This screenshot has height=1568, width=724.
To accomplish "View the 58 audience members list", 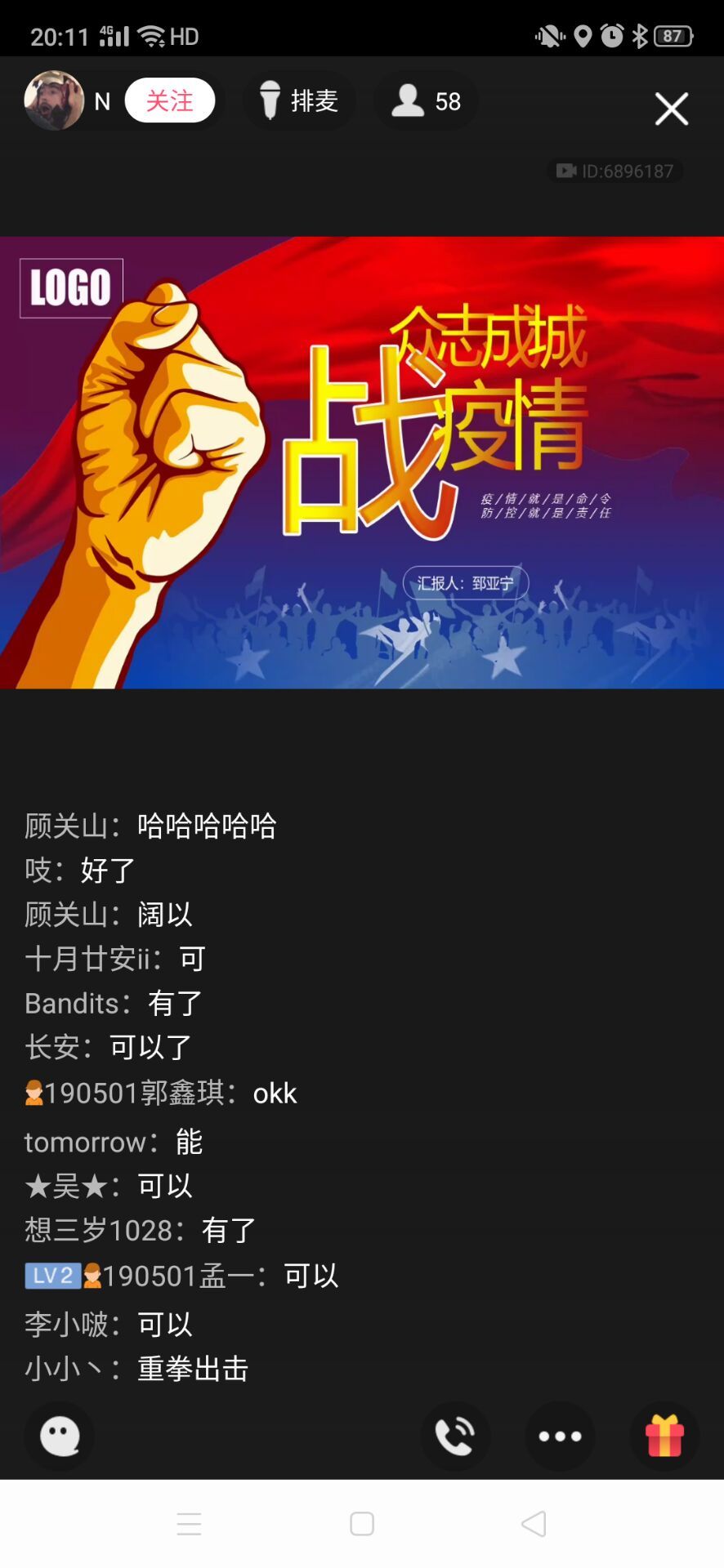I will (426, 101).
